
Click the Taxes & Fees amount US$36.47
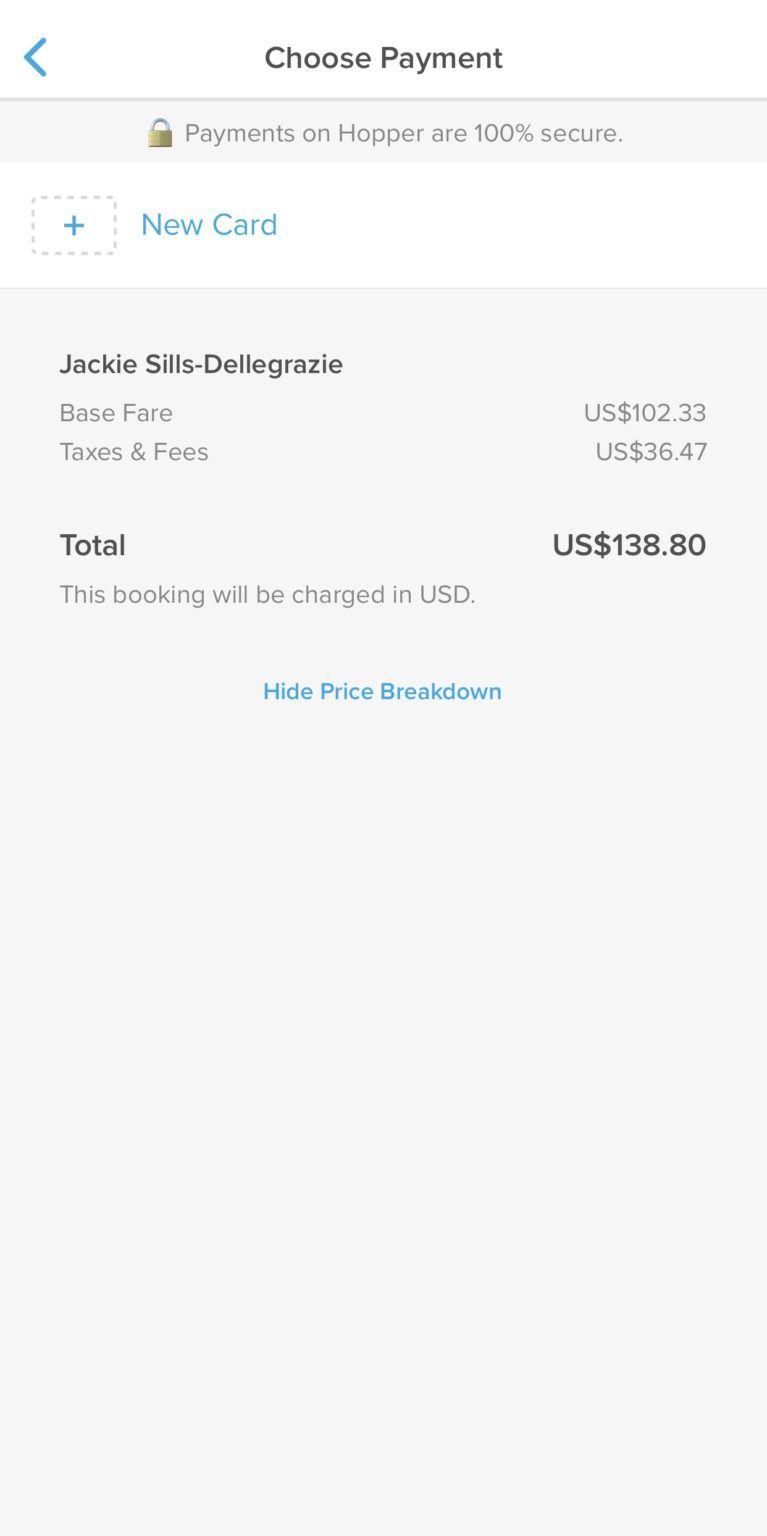tap(651, 451)
